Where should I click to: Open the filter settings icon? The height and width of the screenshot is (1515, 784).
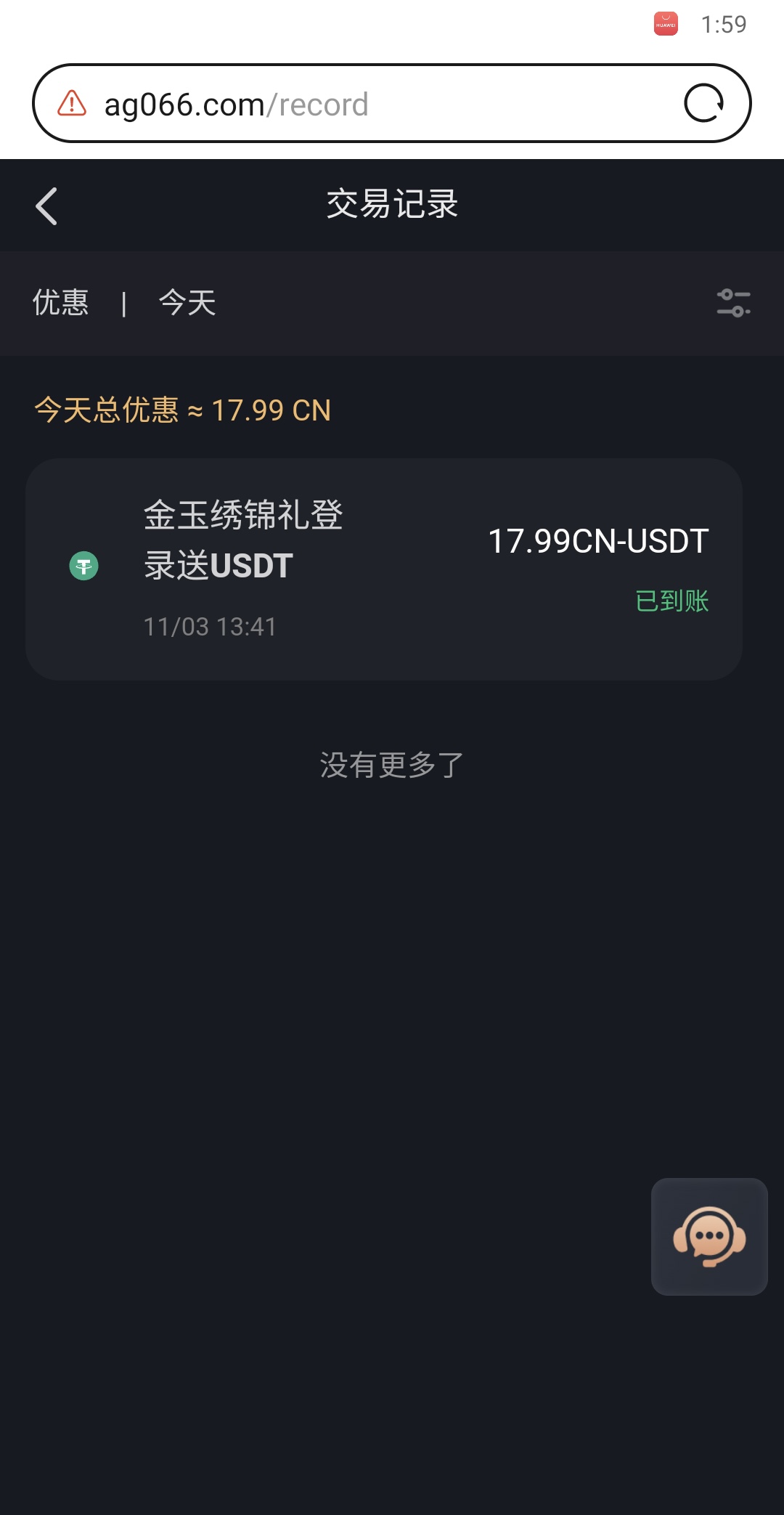click(x=733, y=303)
